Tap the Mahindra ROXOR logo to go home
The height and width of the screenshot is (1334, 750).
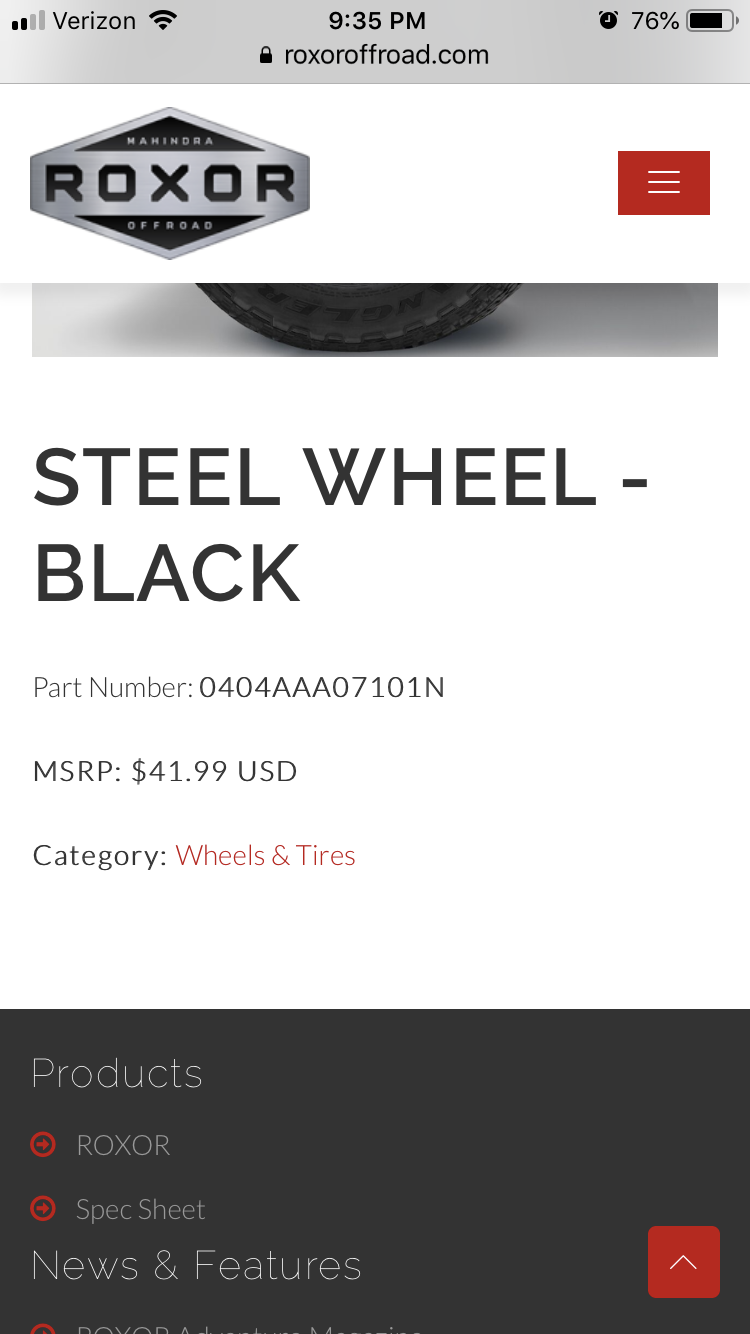point(170,183)
